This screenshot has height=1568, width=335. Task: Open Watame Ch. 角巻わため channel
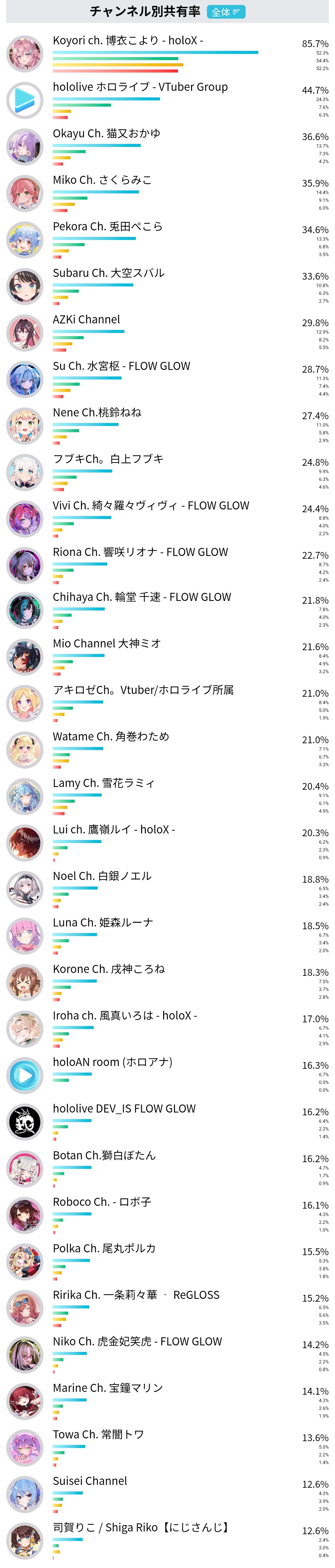(111, 736)
